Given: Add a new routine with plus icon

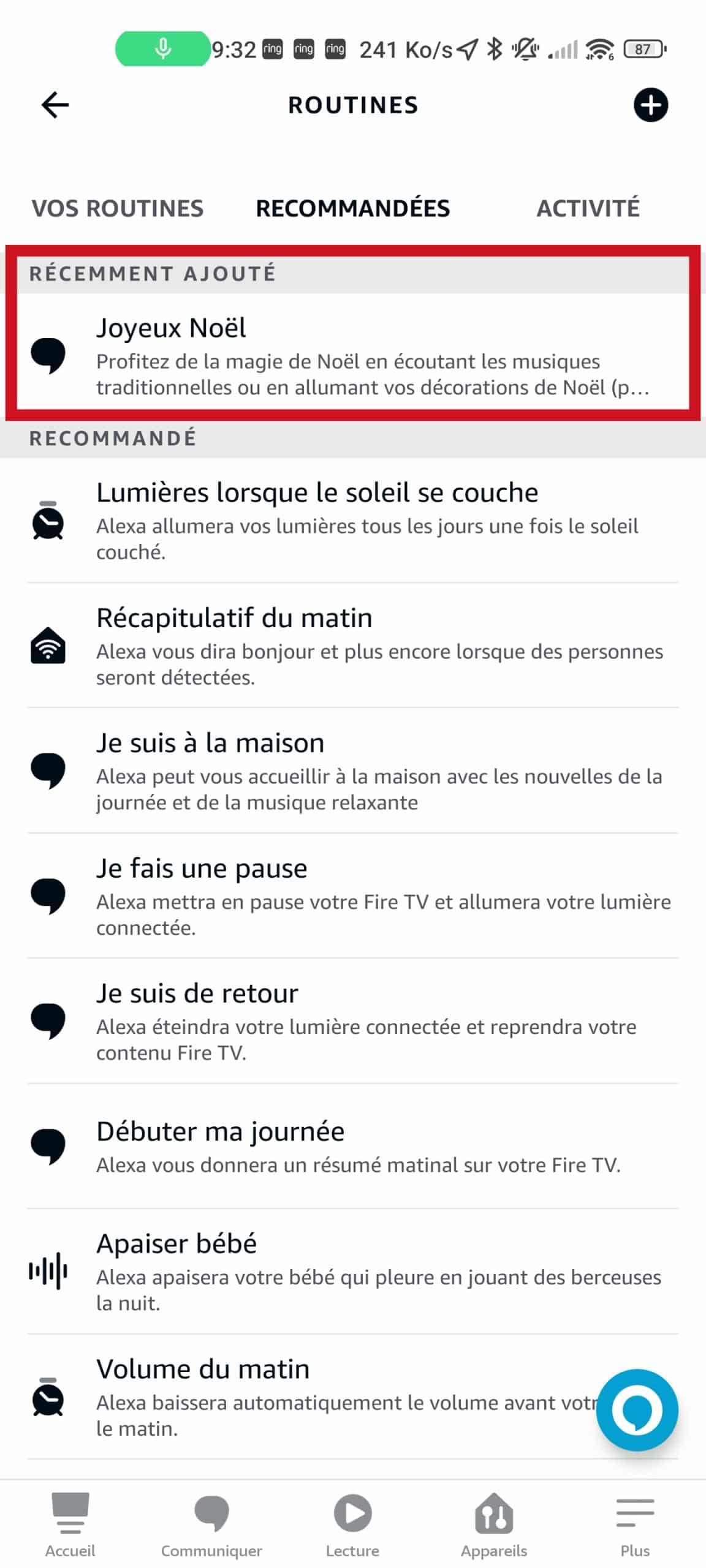Looking at the screenshot, I should point(650,105).
